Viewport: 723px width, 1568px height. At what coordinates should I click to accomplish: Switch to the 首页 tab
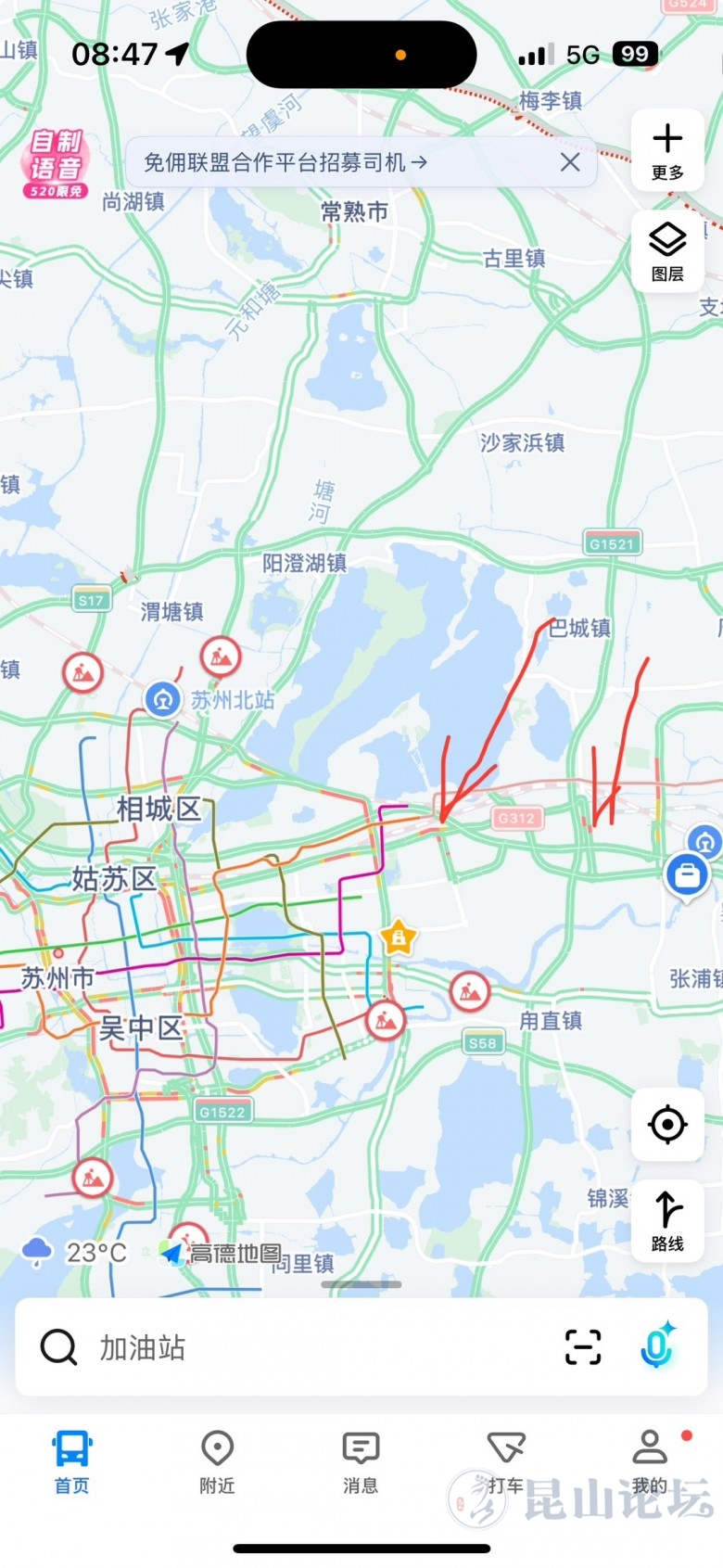tap(71, 1461)
